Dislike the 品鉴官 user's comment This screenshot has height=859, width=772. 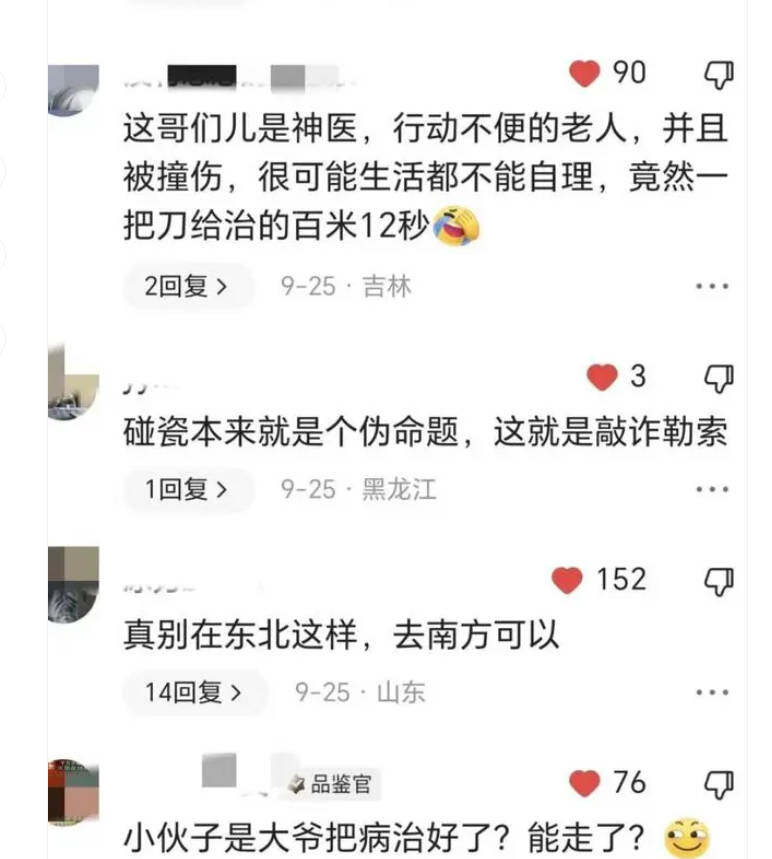719,782
